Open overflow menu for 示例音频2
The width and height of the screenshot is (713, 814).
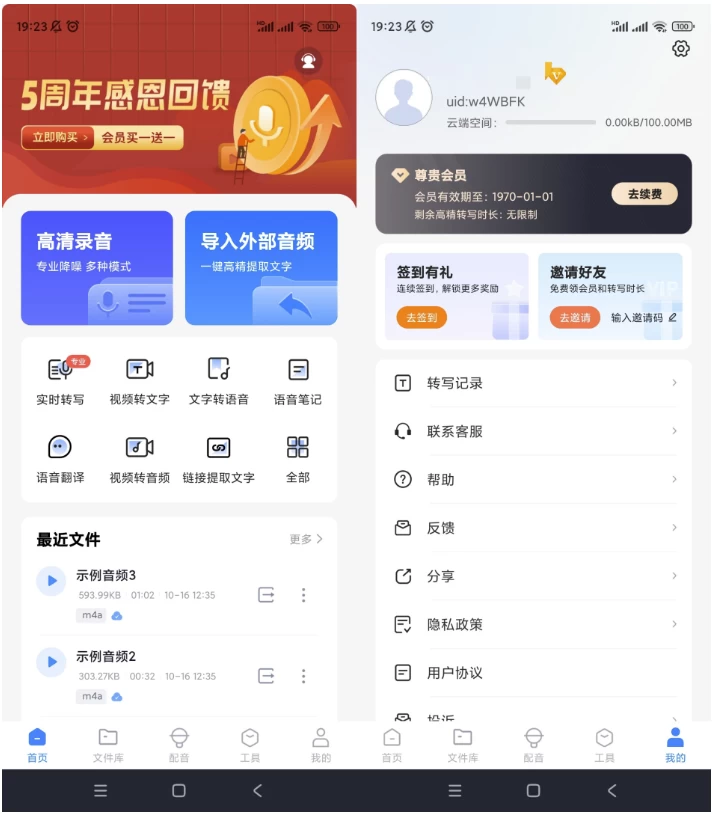click(x=304, y=676)
